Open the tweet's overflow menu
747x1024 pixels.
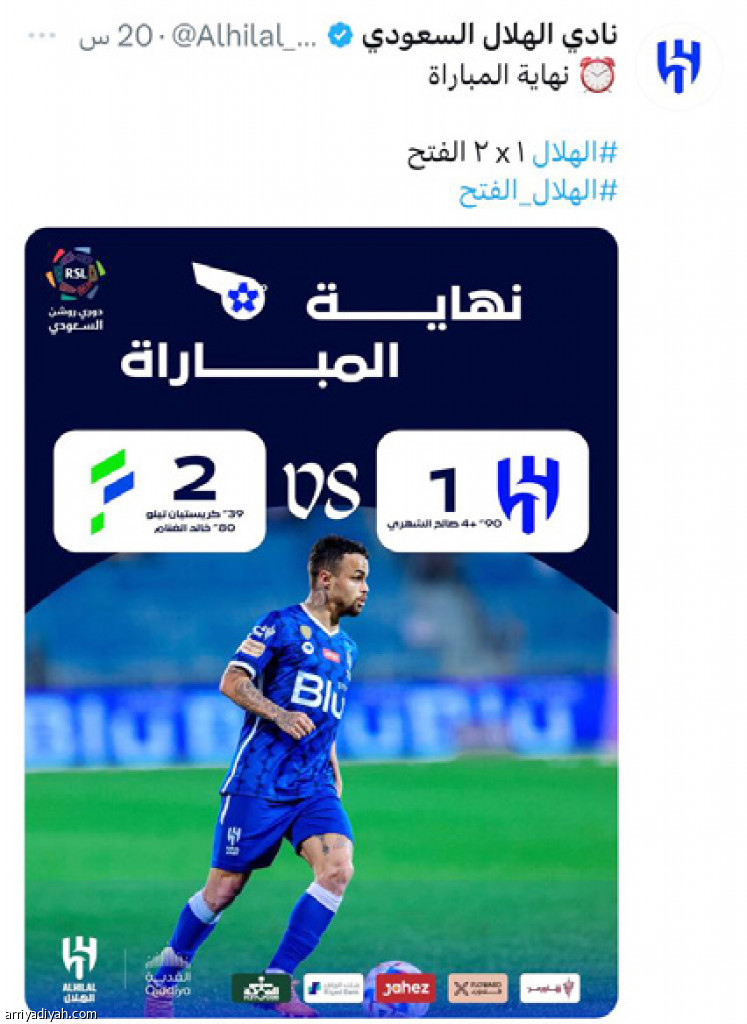42,36
